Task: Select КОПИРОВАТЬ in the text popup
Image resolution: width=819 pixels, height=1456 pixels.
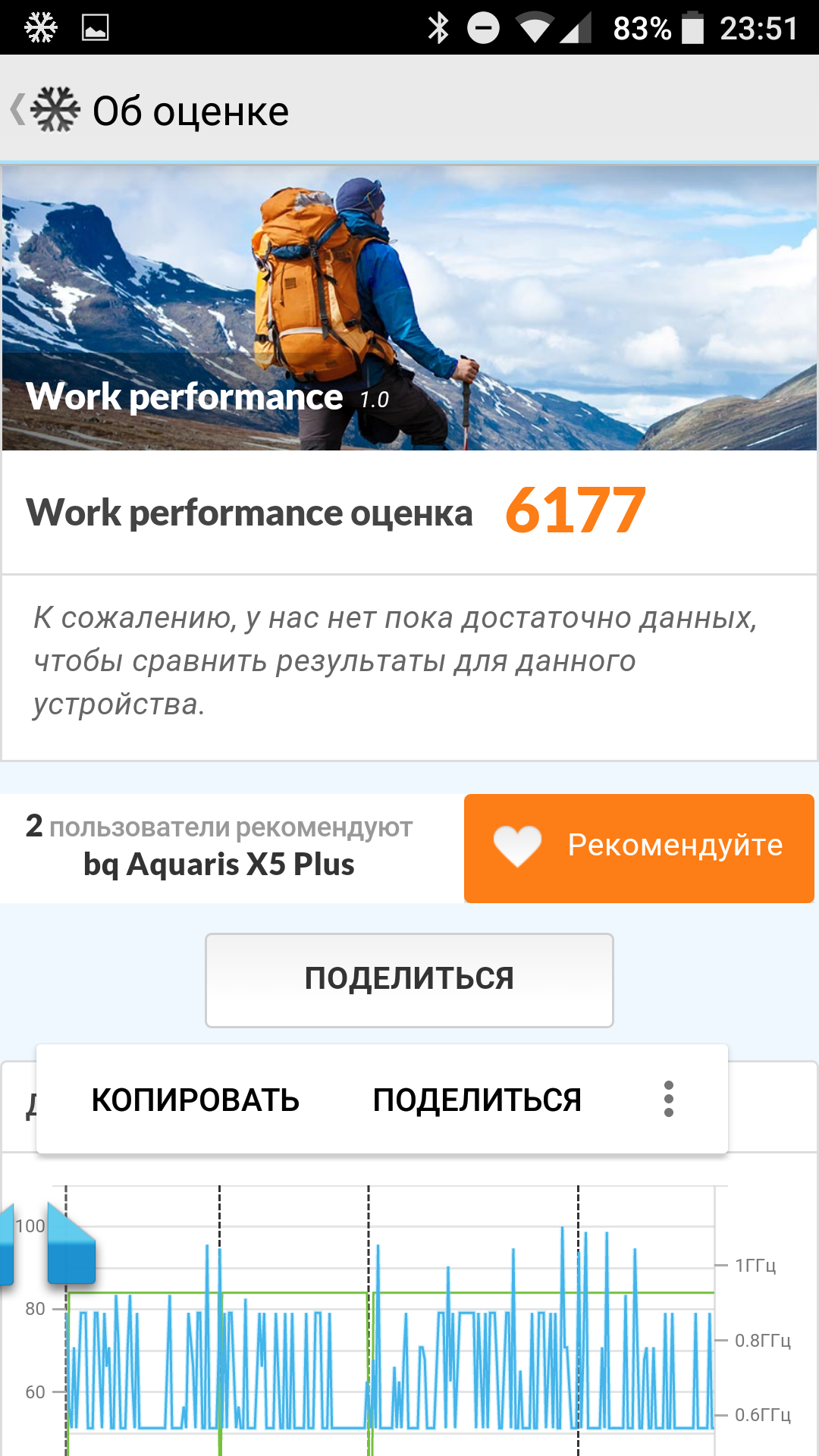Action: click(x=195, y=1100)
